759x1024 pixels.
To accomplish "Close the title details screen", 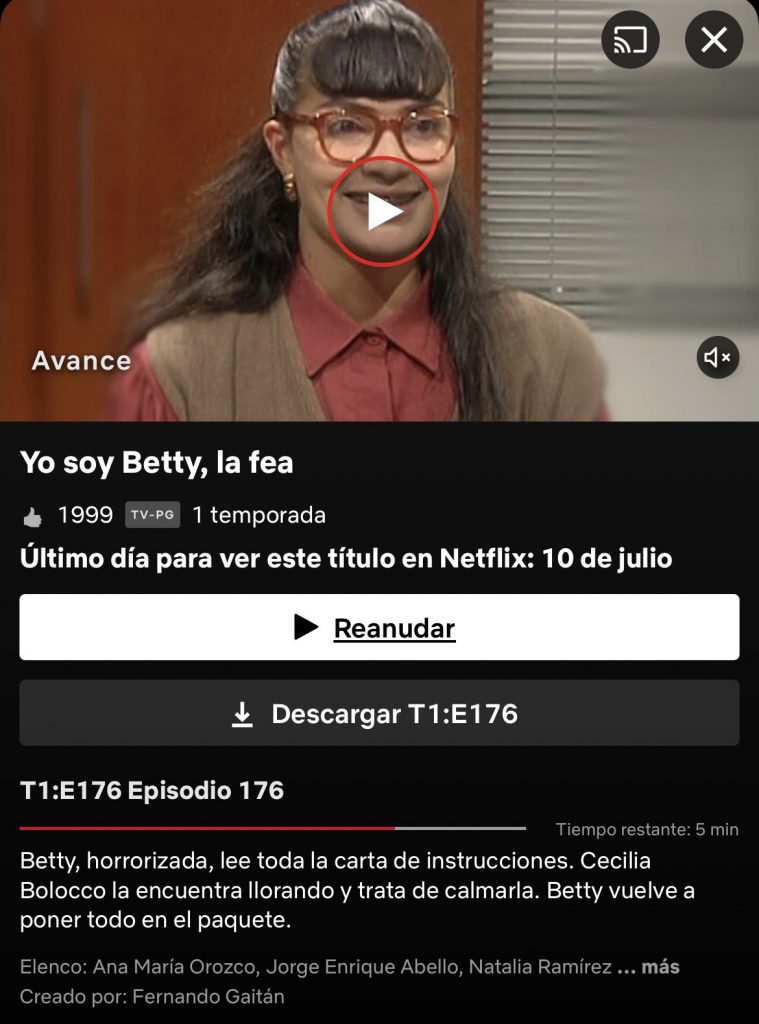I will pos(713,40).
